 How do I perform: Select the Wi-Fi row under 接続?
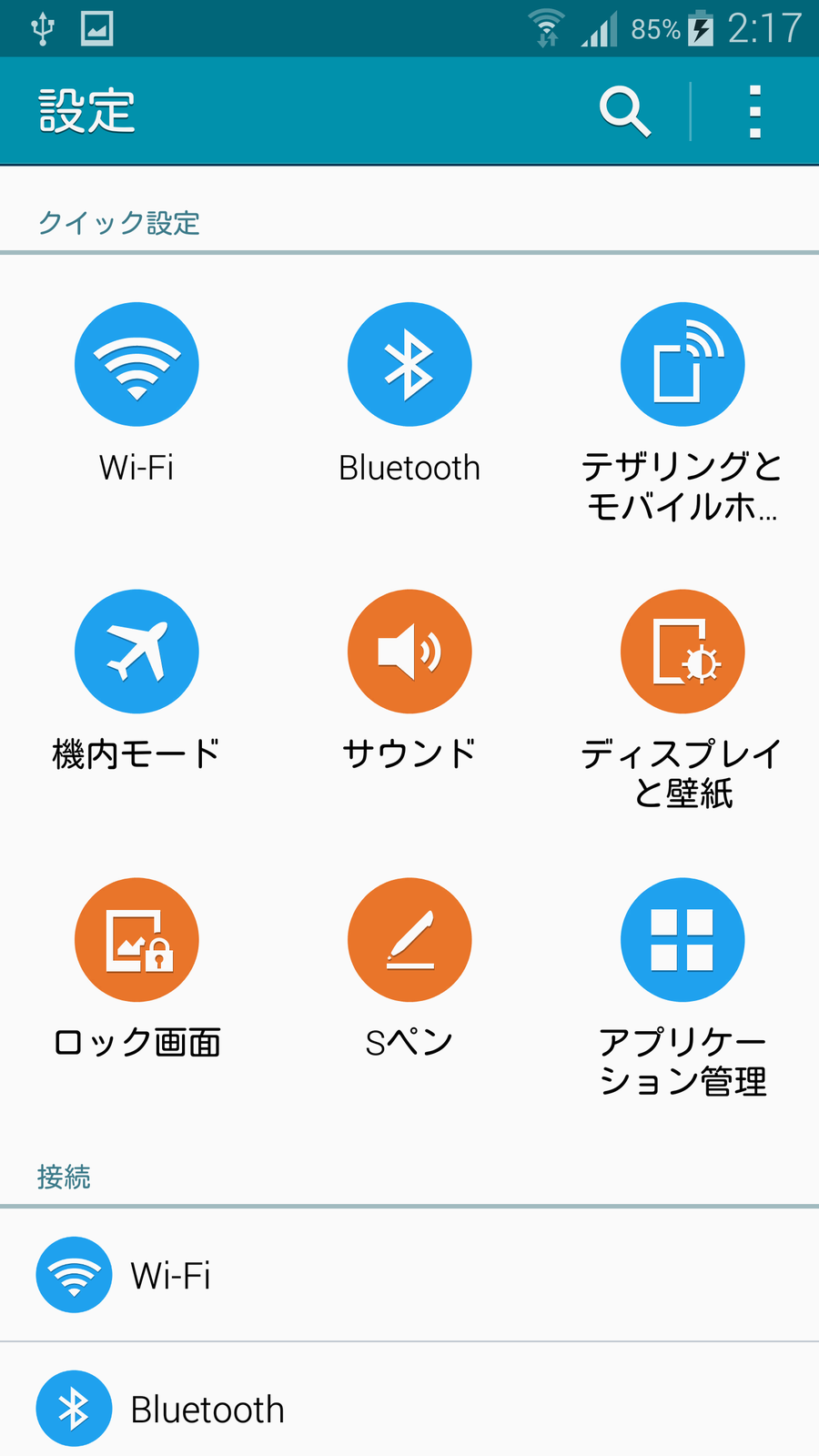click(x=409, y=1275)
